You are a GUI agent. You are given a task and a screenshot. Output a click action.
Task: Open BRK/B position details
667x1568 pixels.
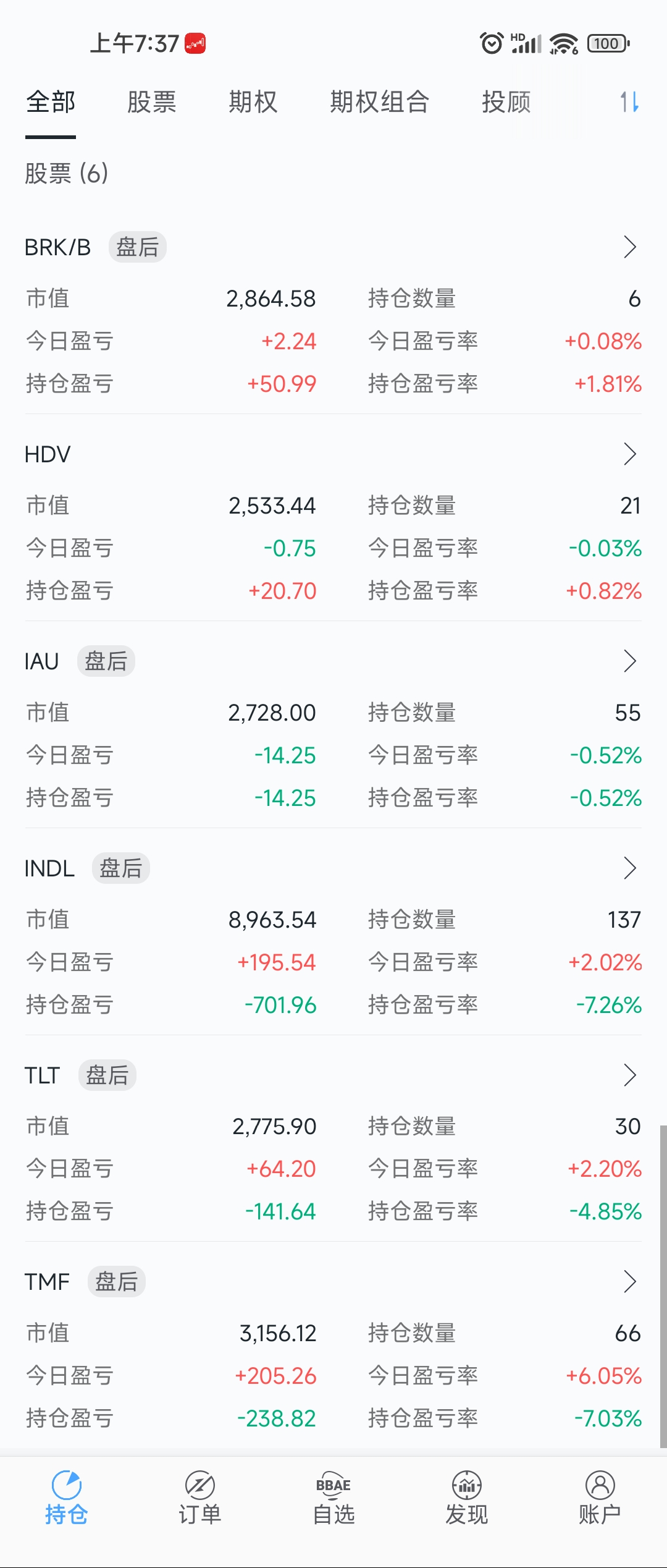[629, 247]
